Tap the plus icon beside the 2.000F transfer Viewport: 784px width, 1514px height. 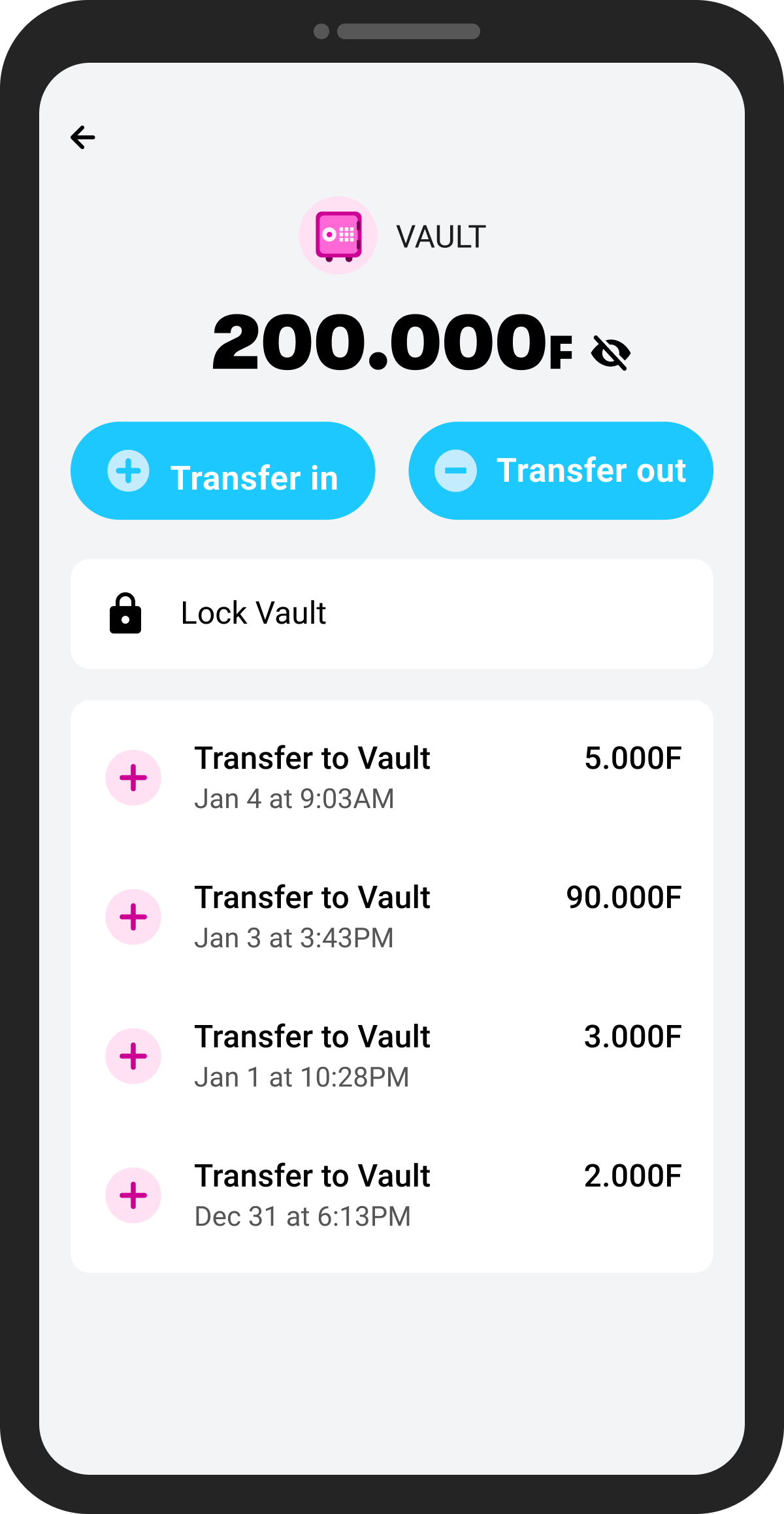tap(133, 1195)
